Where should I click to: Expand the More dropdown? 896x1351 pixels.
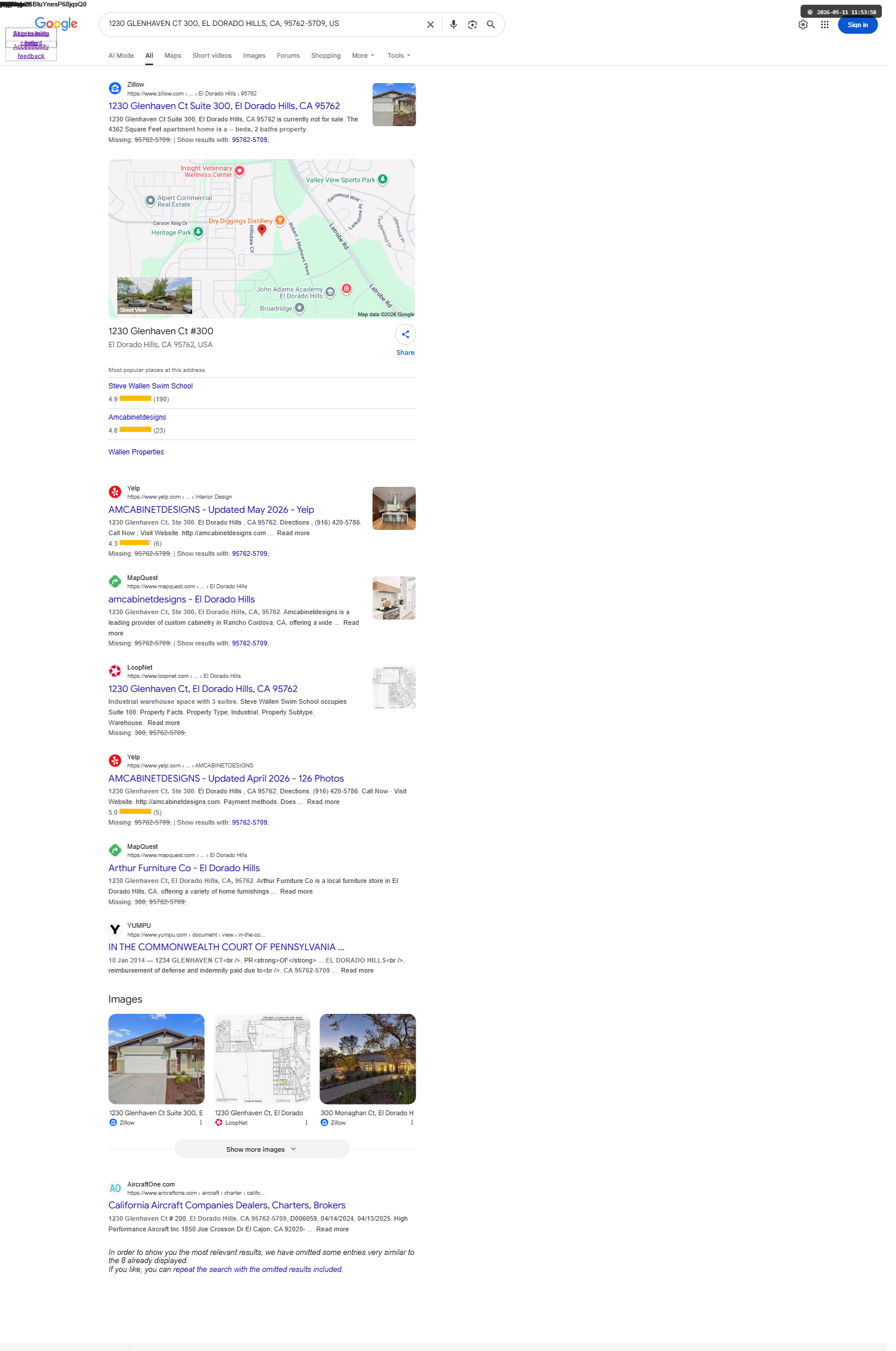point(363,55)
